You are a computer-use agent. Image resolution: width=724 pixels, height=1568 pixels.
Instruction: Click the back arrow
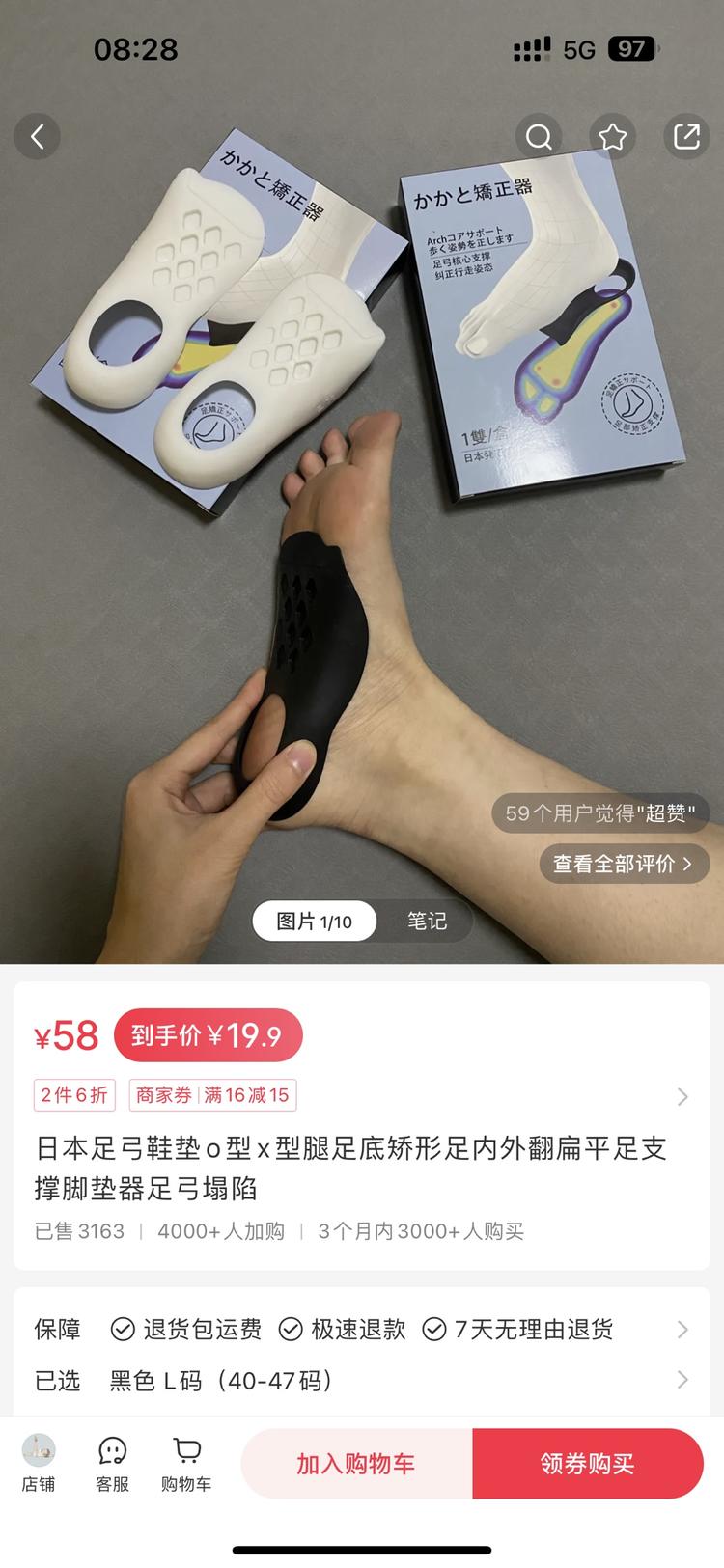click(x=37, y=136)
